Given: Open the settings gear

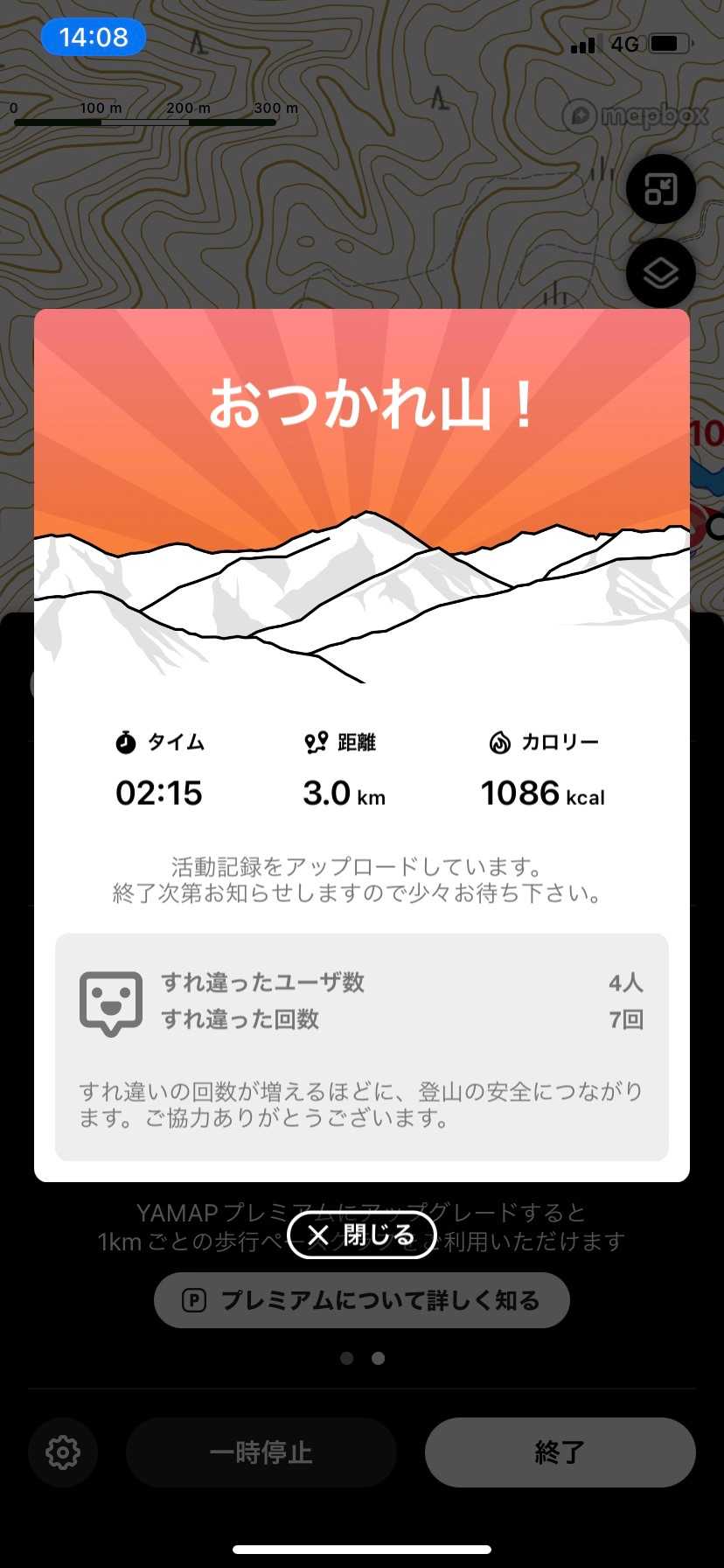Looking at the screenshot, I should (x=63, y=1452).
